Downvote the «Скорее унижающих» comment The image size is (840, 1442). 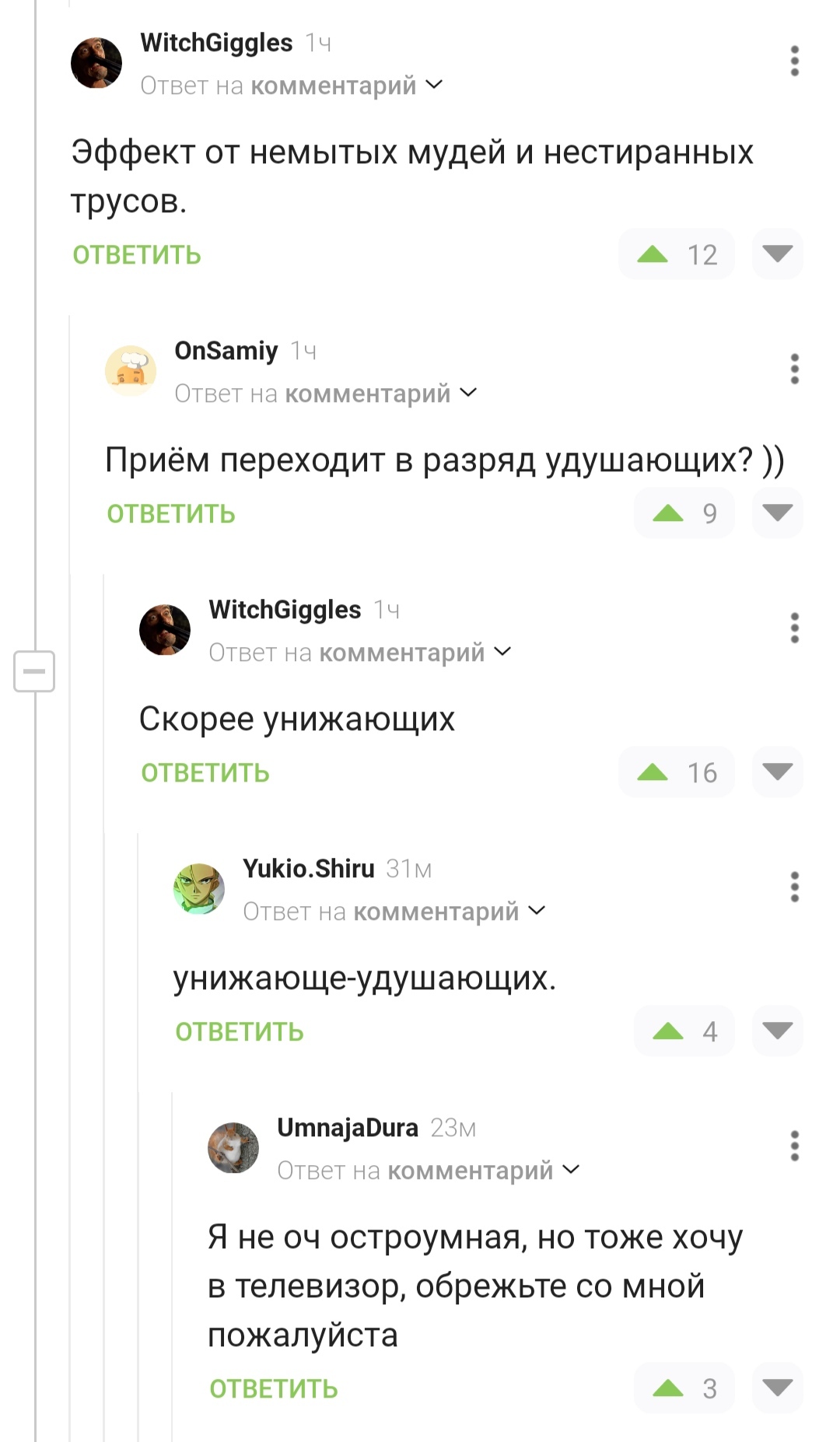click(777, 772)
